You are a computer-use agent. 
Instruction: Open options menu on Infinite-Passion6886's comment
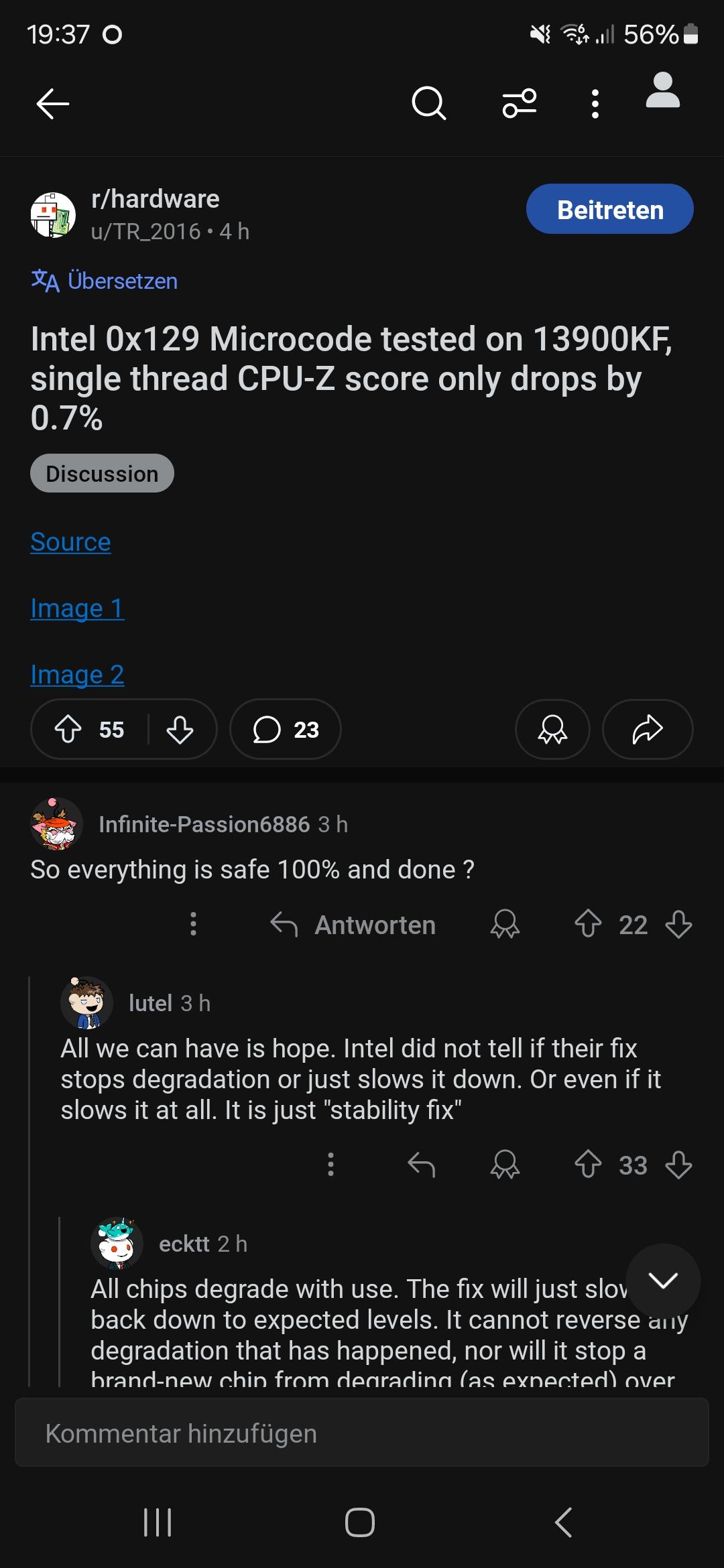coord(193,924)
